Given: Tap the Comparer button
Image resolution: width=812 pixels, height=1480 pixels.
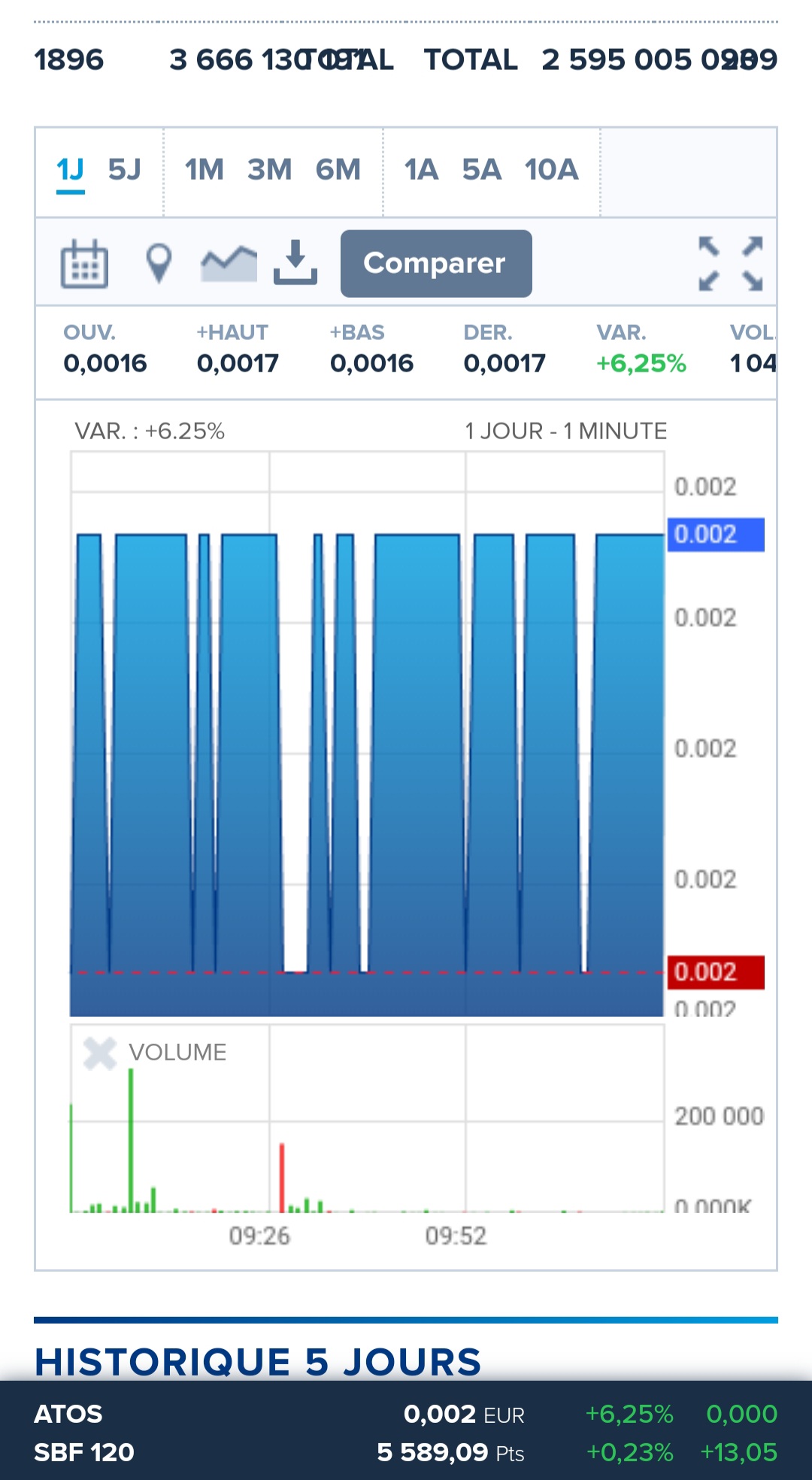Looking at the screenshot, I should tap(436, 264).
